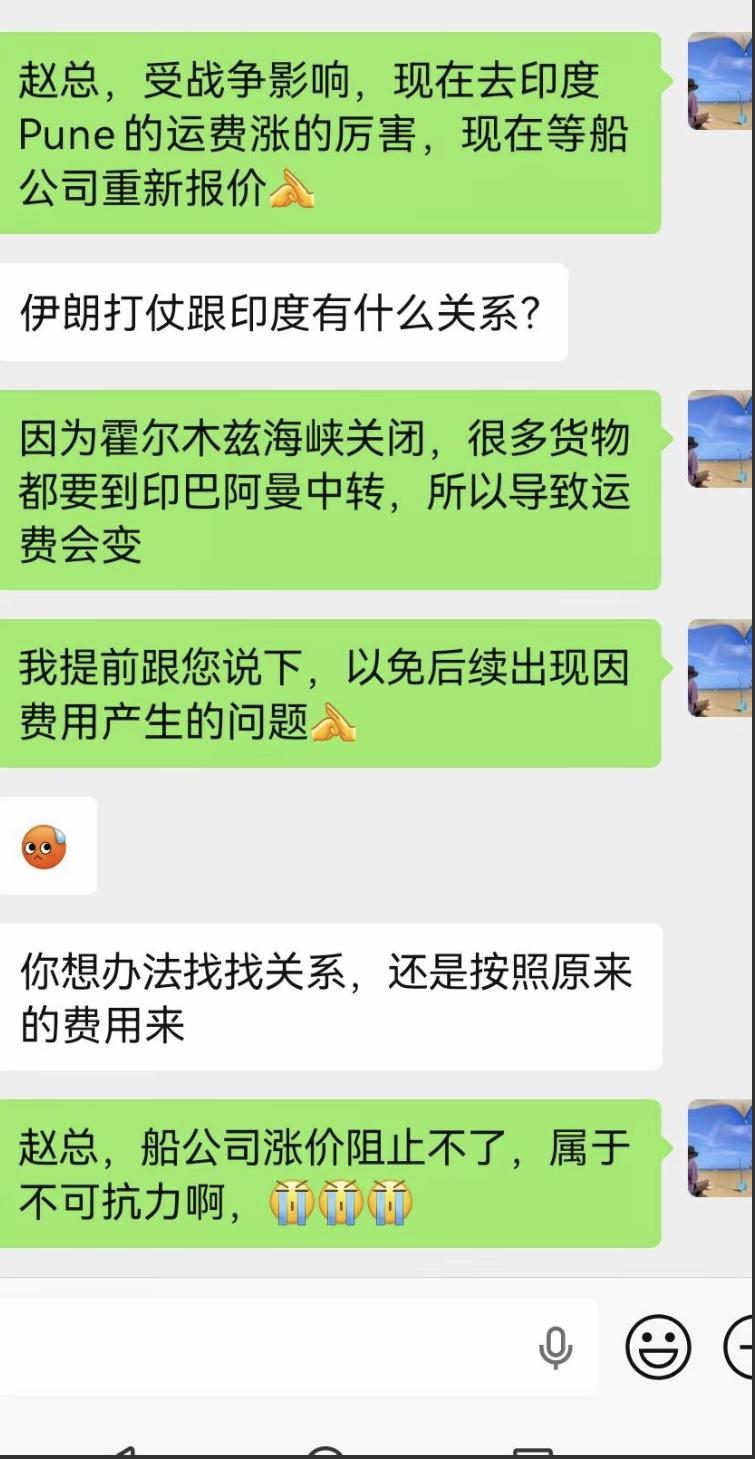Tap the 😓 emoji sticker message
755x1459 pixels.
[45, 845]
